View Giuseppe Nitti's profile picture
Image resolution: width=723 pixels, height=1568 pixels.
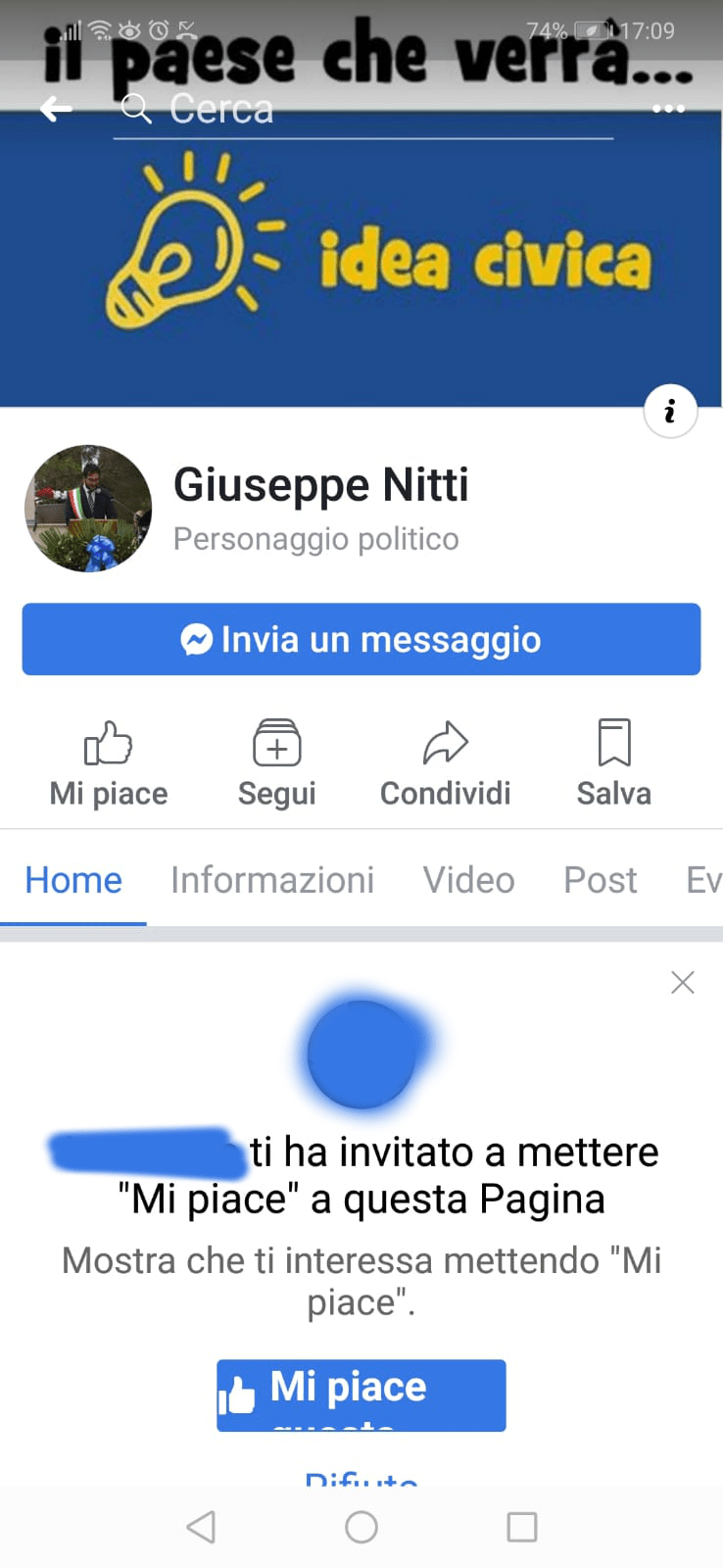tap(88, 509)
